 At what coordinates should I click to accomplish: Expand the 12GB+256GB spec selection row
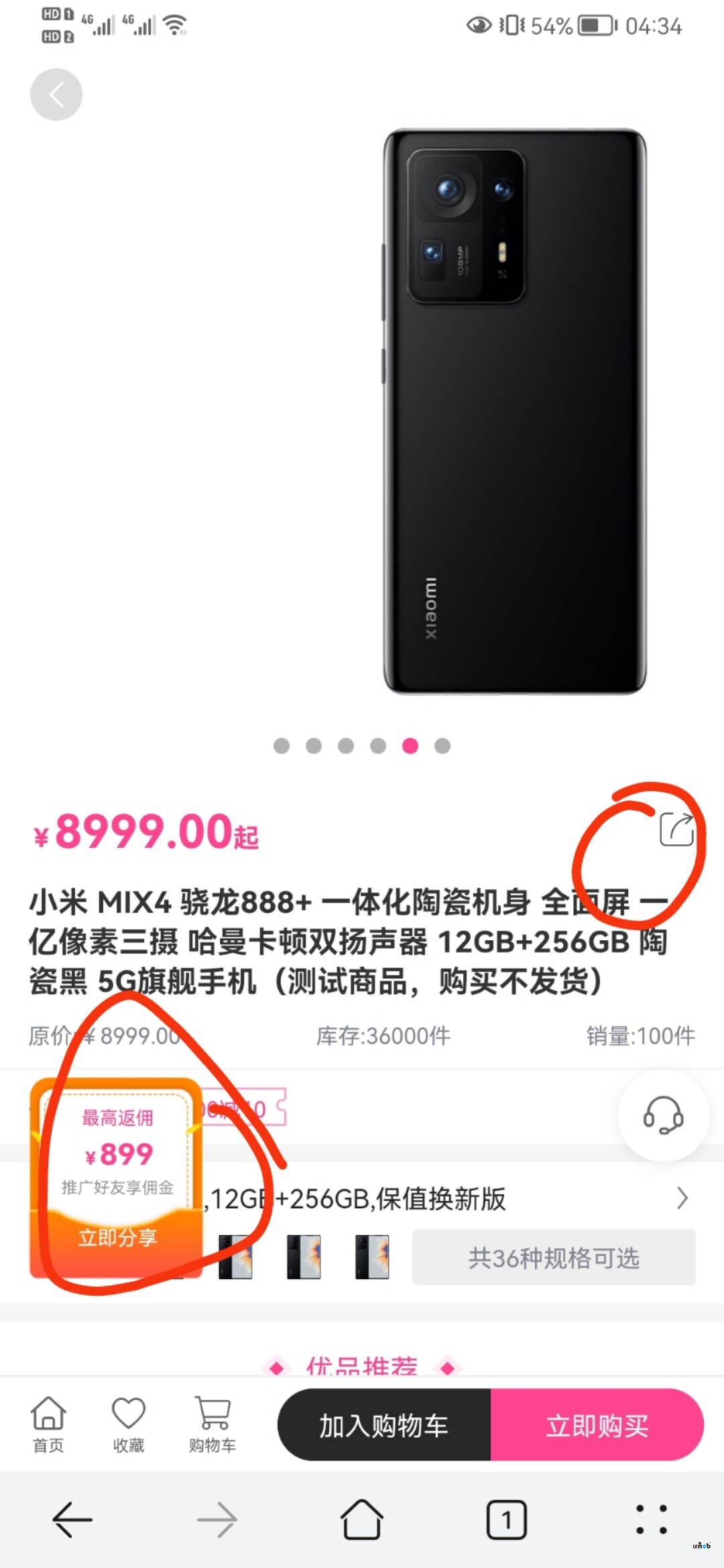coord(682,1198)
